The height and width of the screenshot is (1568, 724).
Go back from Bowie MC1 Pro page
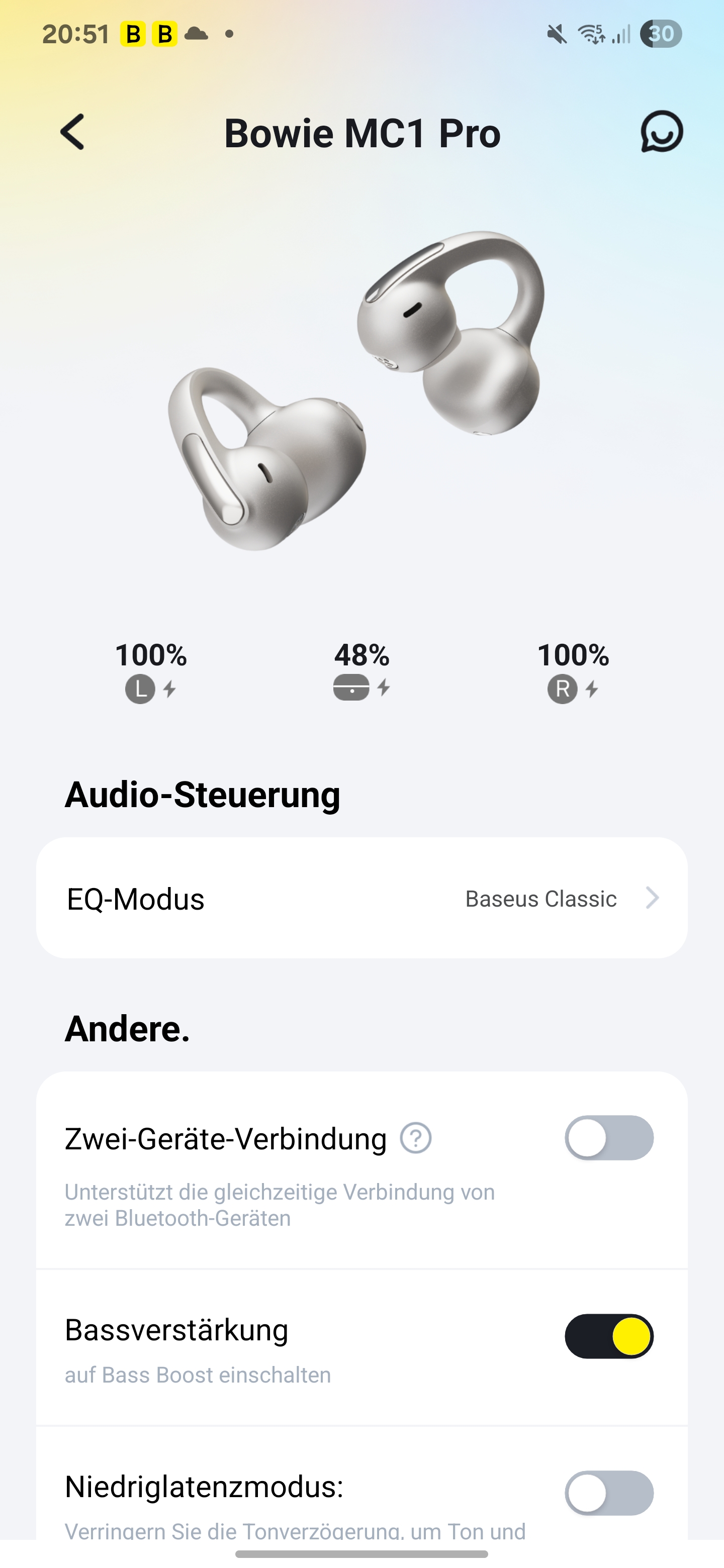click(x=72, y=132)
